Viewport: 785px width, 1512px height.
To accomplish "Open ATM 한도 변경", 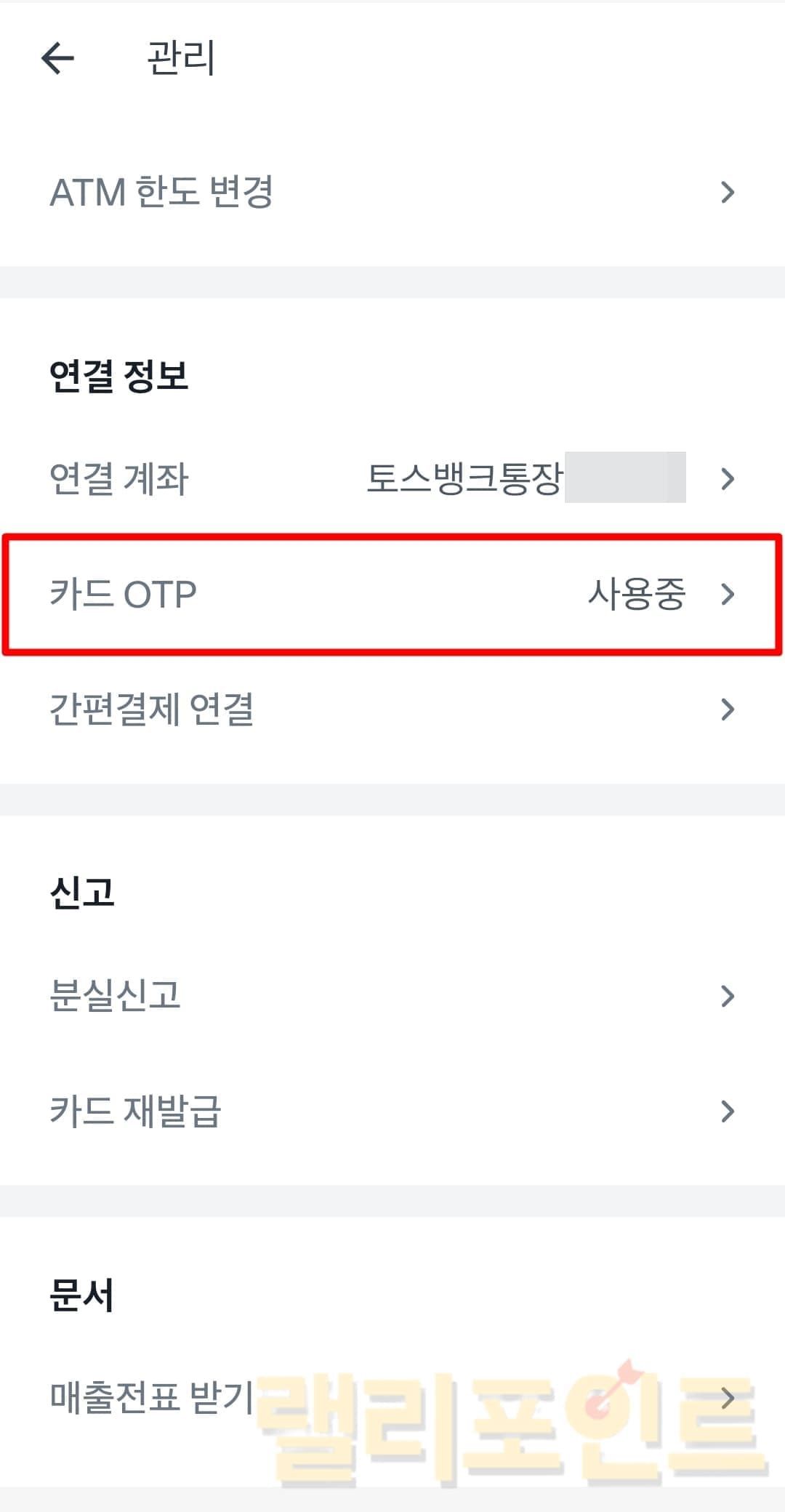I will click(x=392, y=193).
